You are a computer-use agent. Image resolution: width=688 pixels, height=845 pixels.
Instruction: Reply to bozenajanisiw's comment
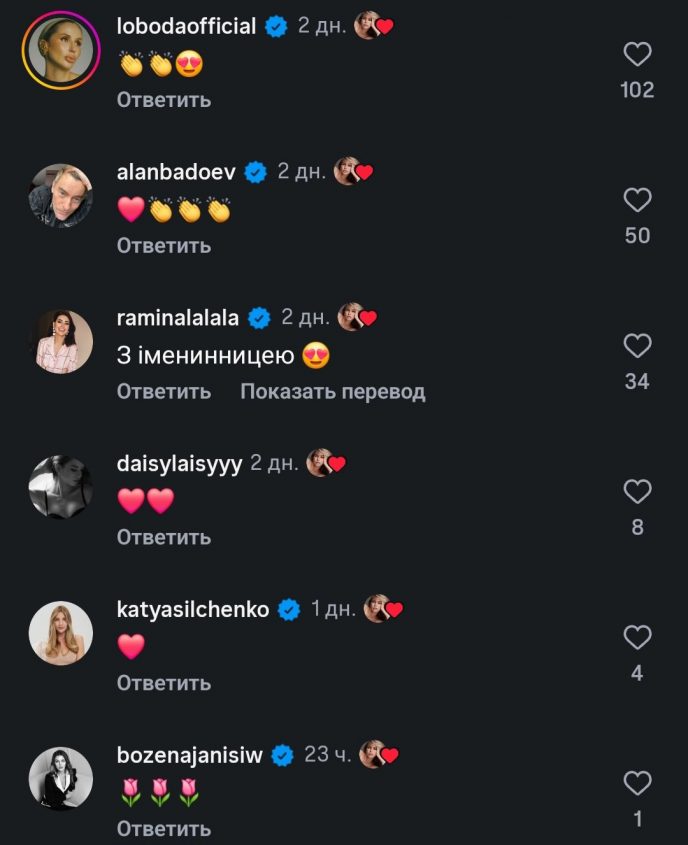164,829
